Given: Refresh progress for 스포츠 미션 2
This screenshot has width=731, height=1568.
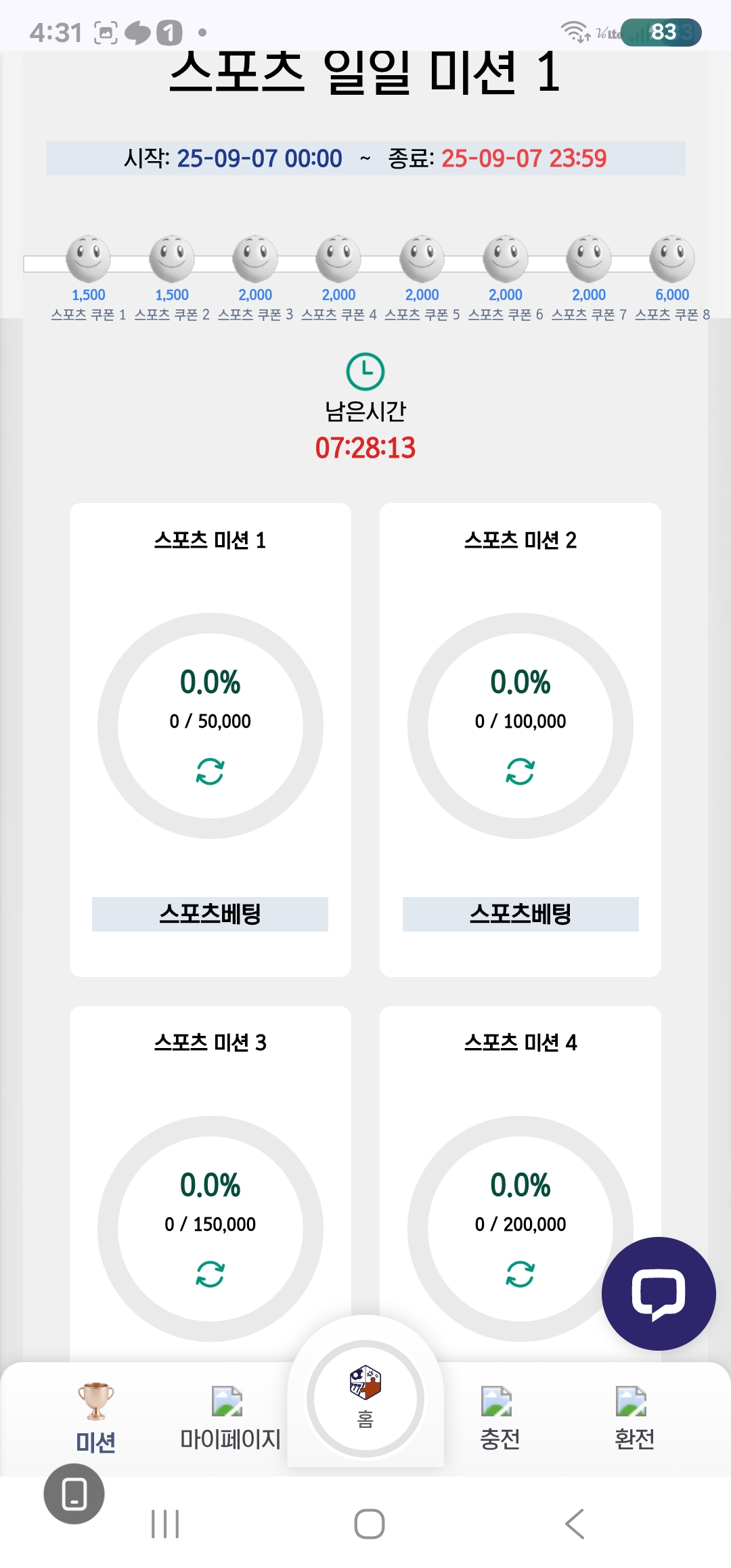Looking at the screenshot, I should click(520, 771).
